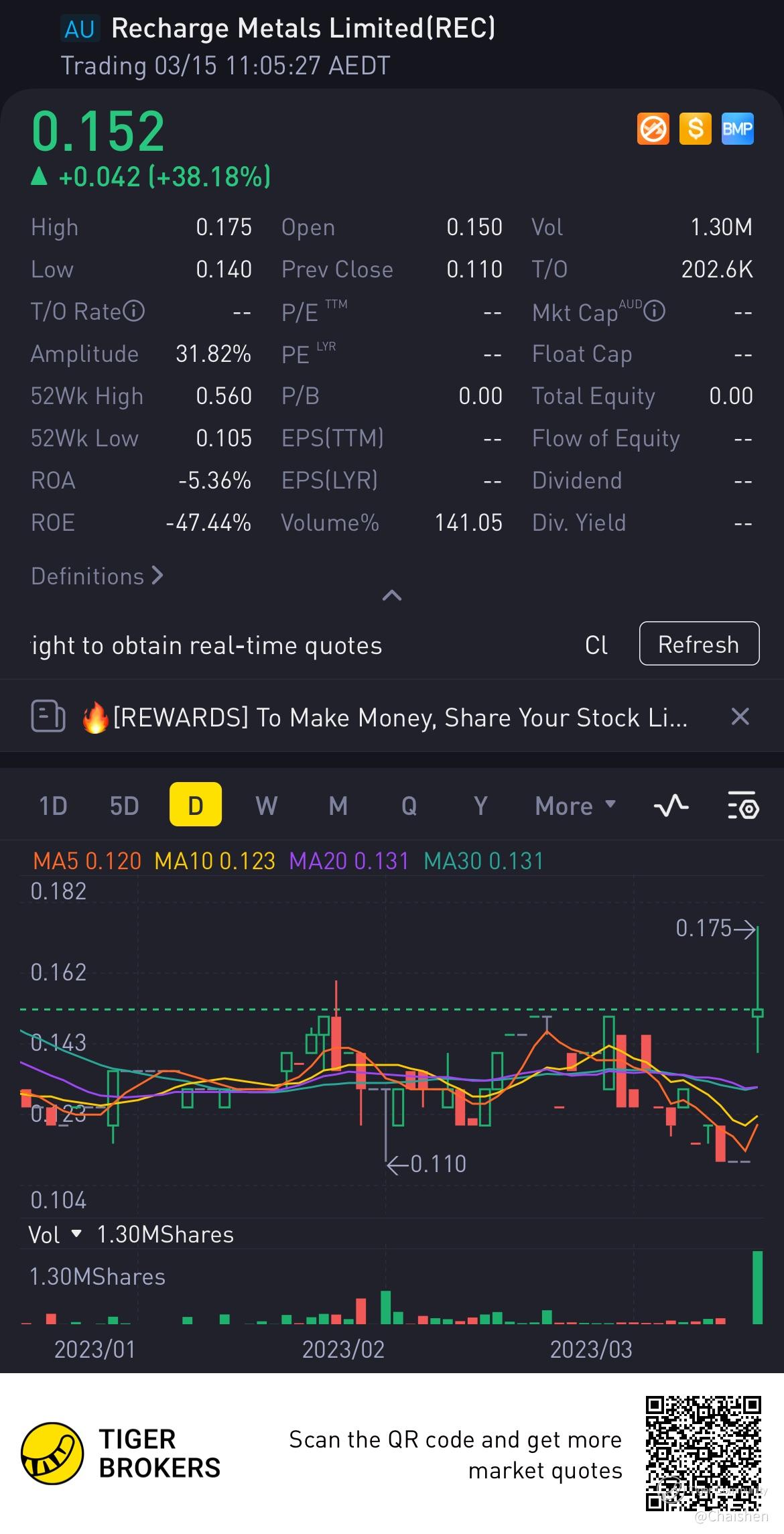Select the M monthly chart tab
The height and width of the screenshot is (1534, 784).
coord(338,805)
